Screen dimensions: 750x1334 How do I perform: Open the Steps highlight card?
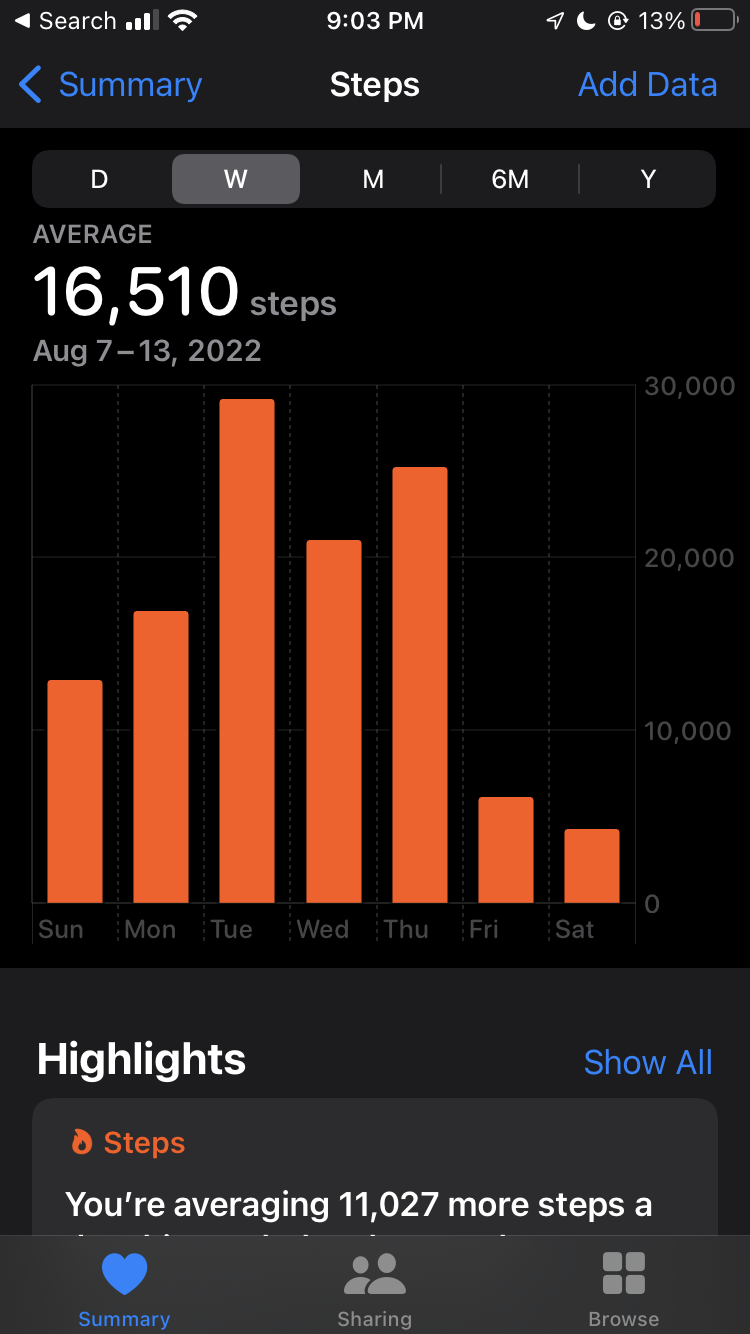pos(374,1170)
